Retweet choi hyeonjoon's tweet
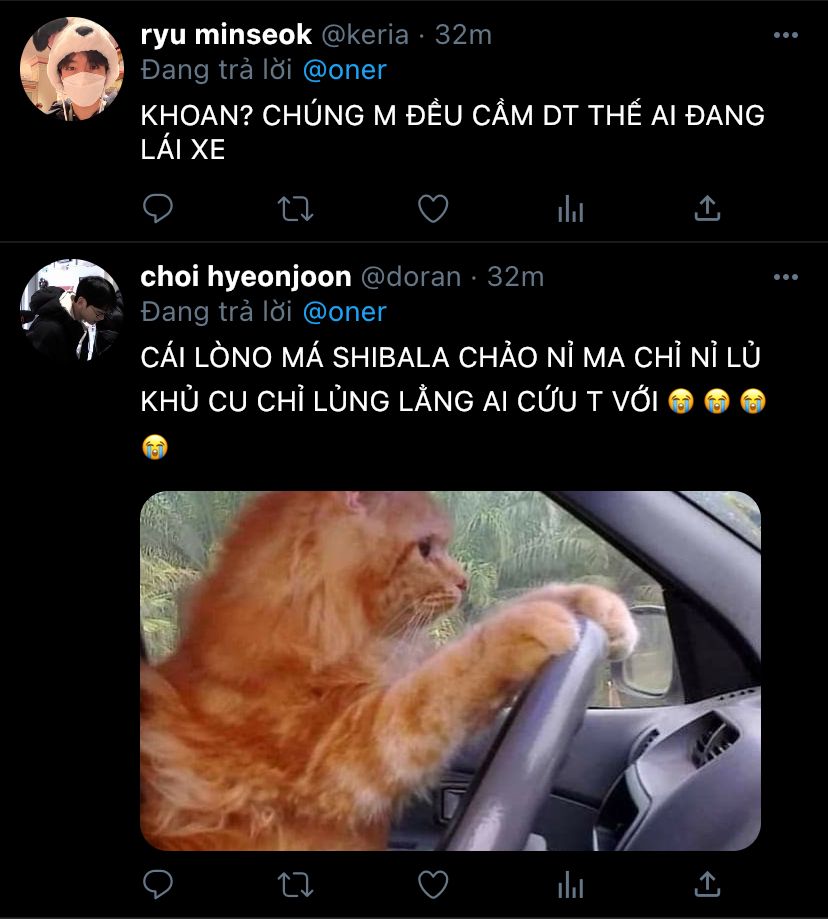The image size is (828, 919). tap(295, 884)
